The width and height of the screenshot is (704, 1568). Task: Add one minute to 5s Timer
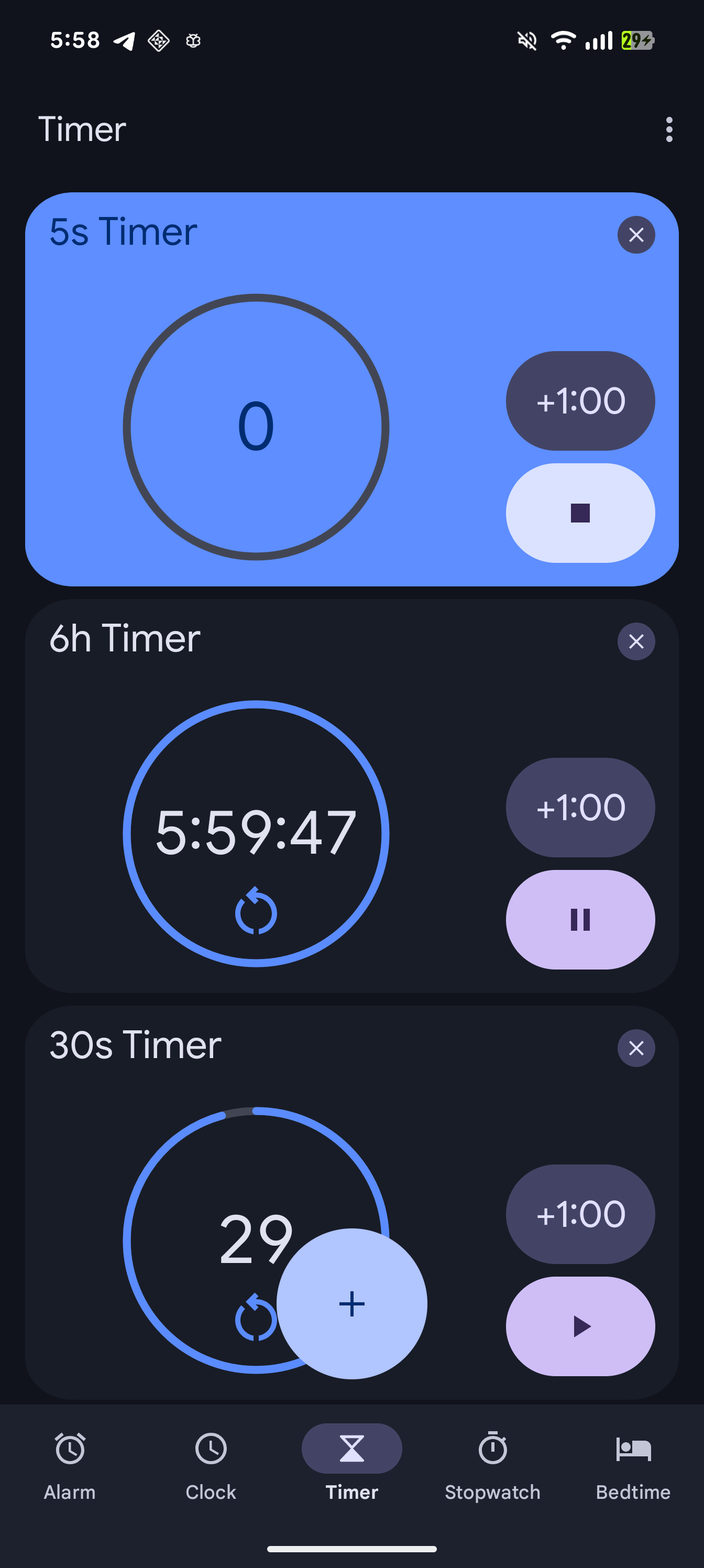(580, 400)
